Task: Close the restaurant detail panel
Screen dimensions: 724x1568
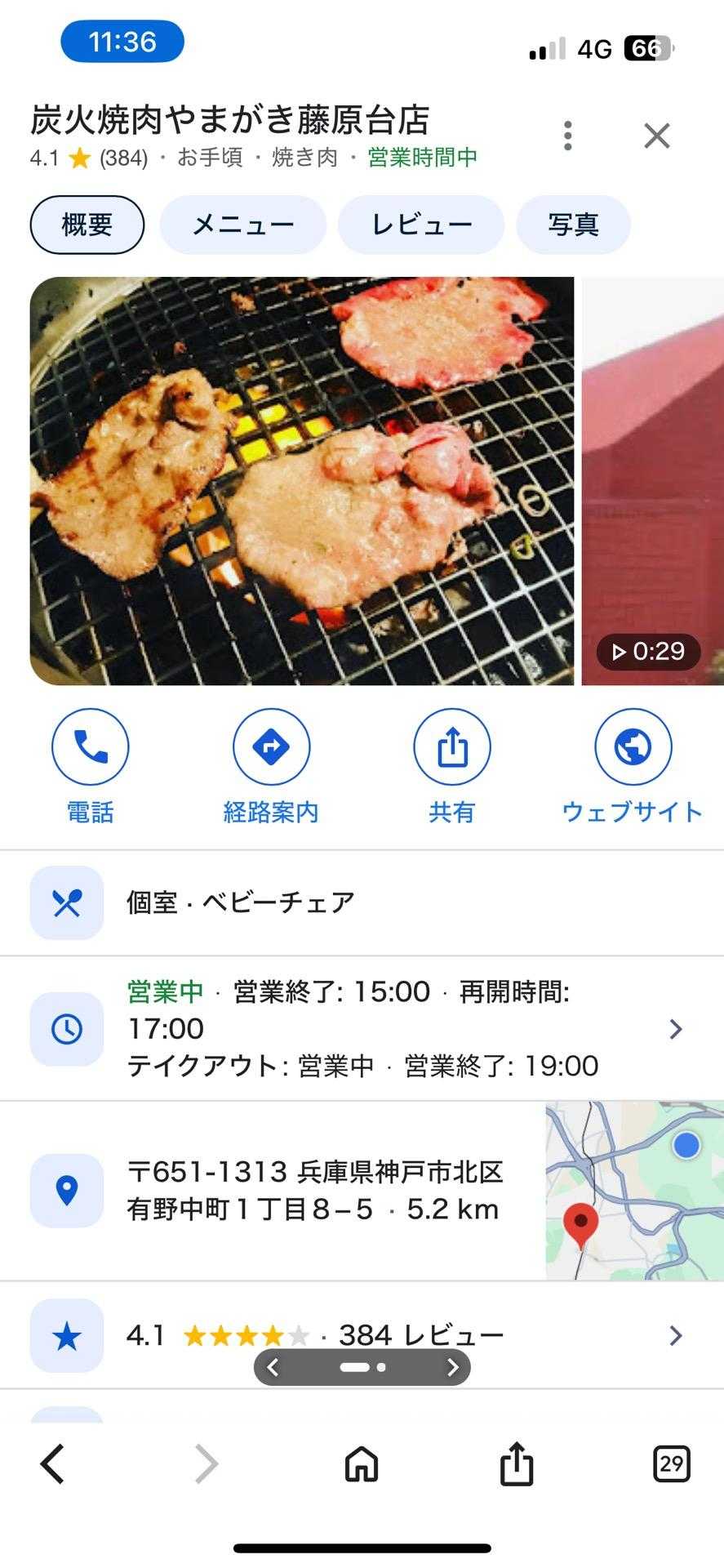Action: [x=656, y=136]
